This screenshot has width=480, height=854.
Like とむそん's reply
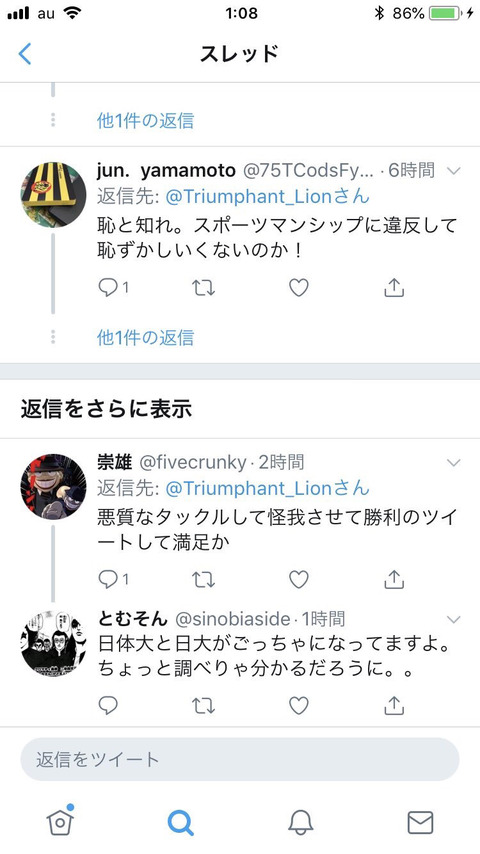(299, 706)
